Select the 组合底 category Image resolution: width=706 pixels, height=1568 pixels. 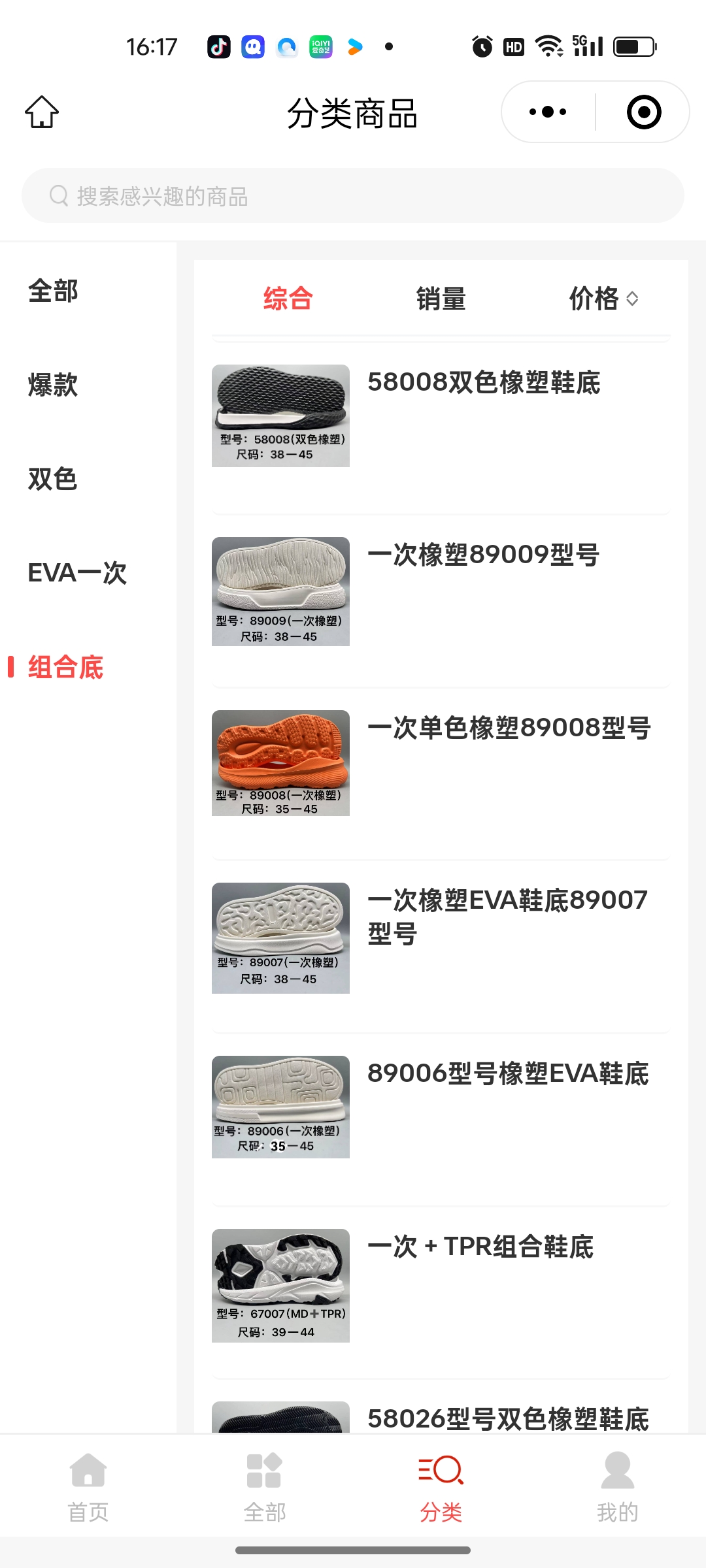click(65, 667)
